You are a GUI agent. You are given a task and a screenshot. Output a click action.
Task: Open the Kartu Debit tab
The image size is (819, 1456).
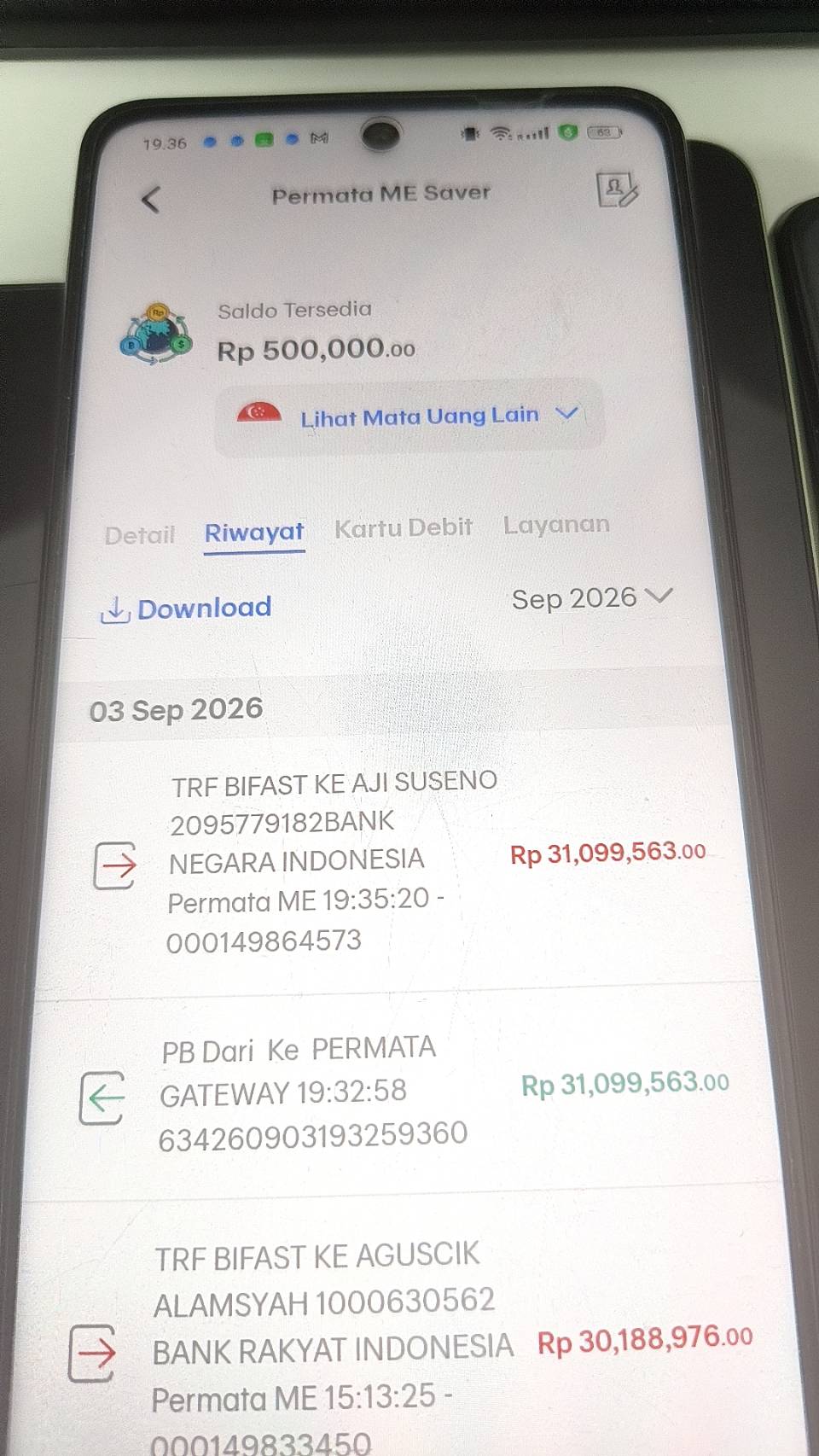(404, 528)
